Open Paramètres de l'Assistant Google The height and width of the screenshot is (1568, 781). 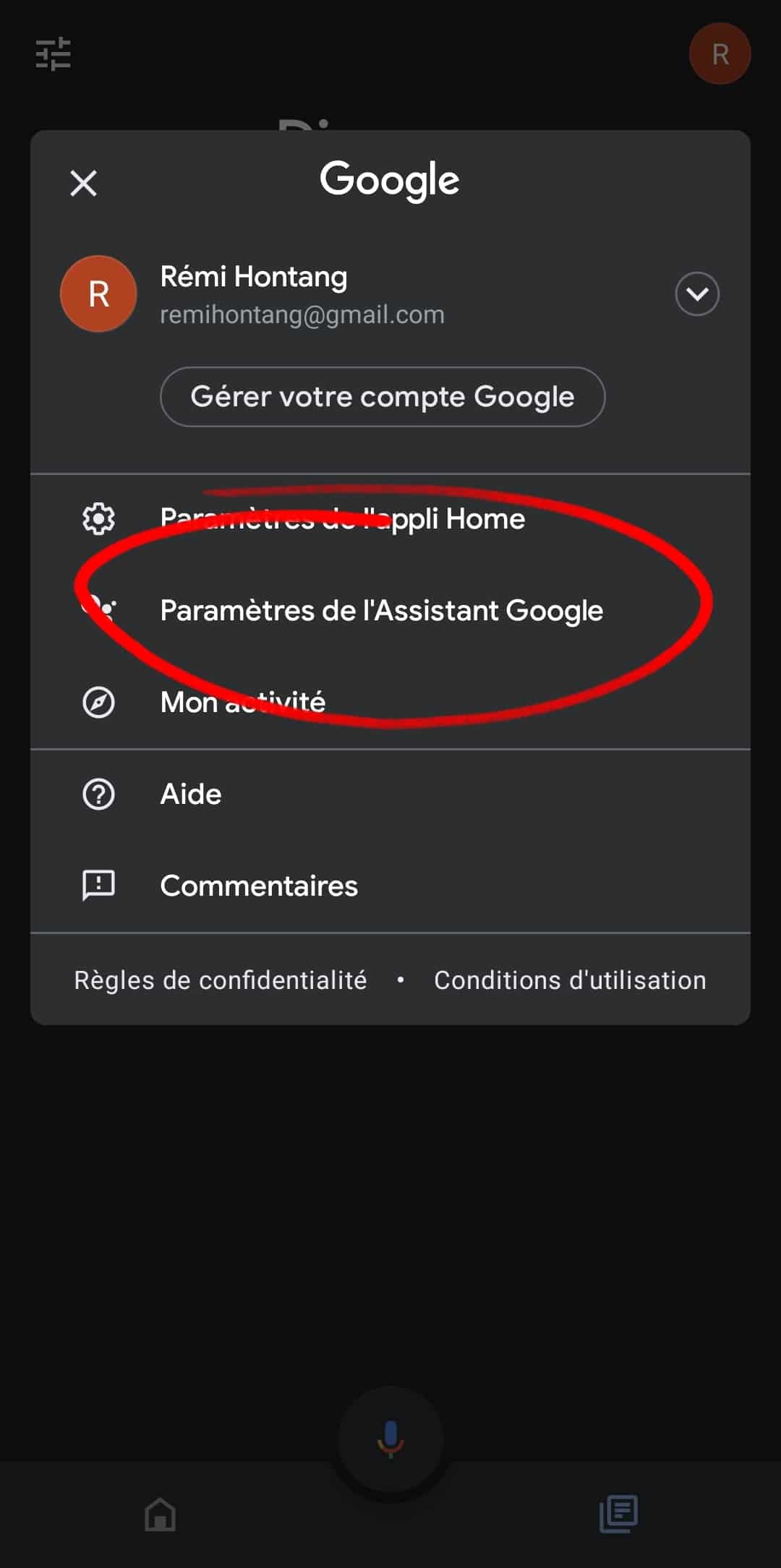[381, 611]
